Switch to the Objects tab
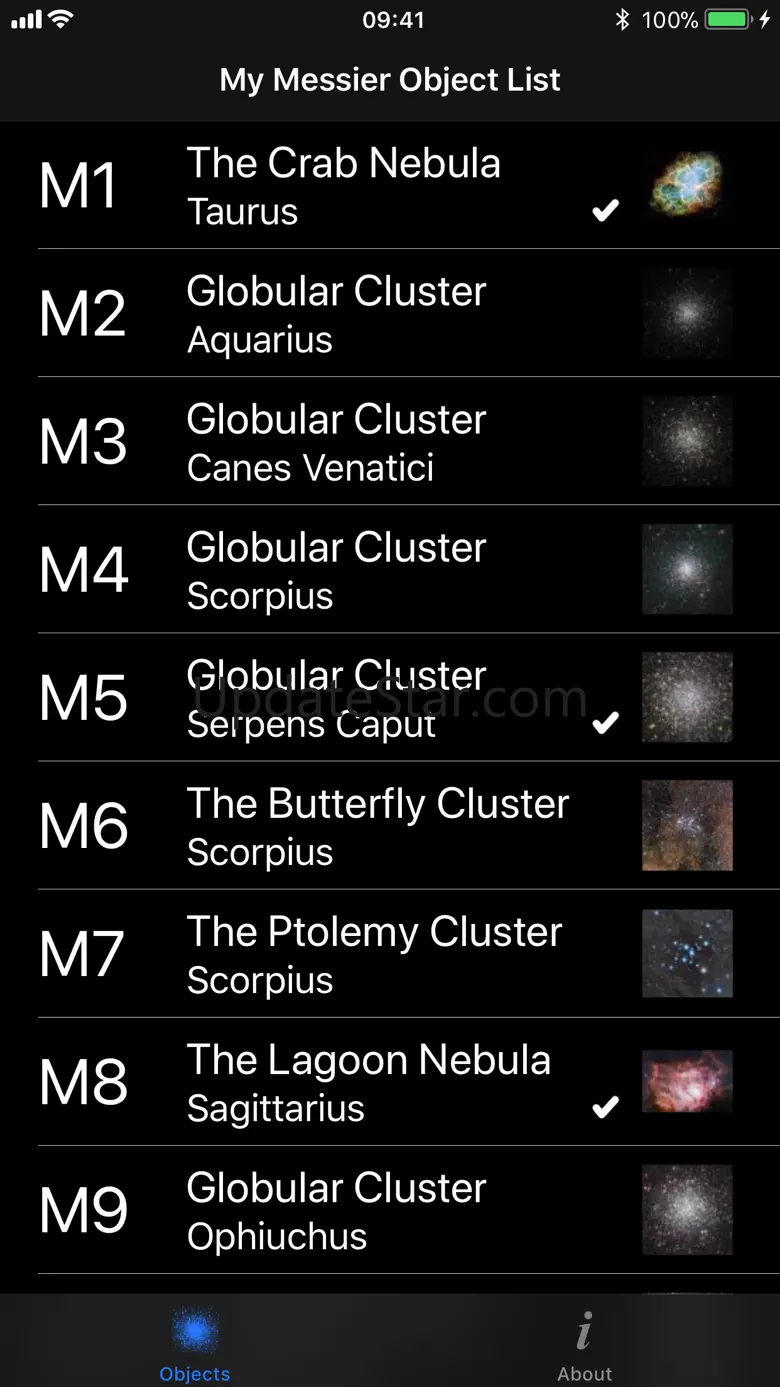 (195, 1345)
